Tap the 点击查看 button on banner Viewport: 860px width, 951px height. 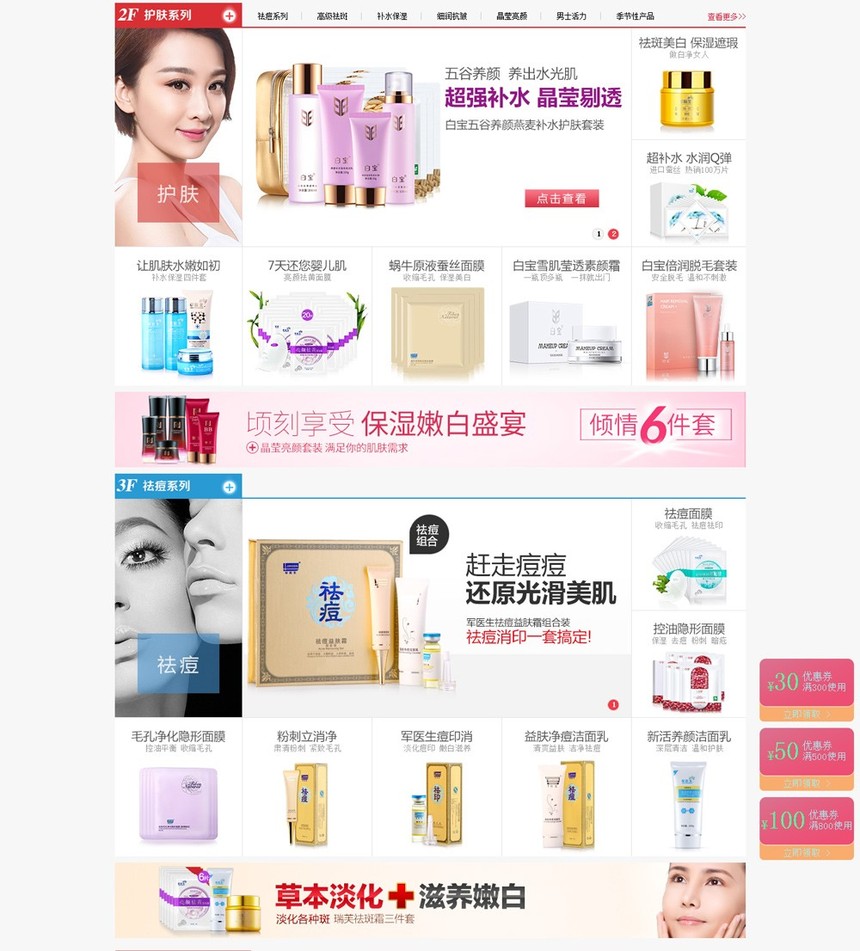[x=561, y=198]
